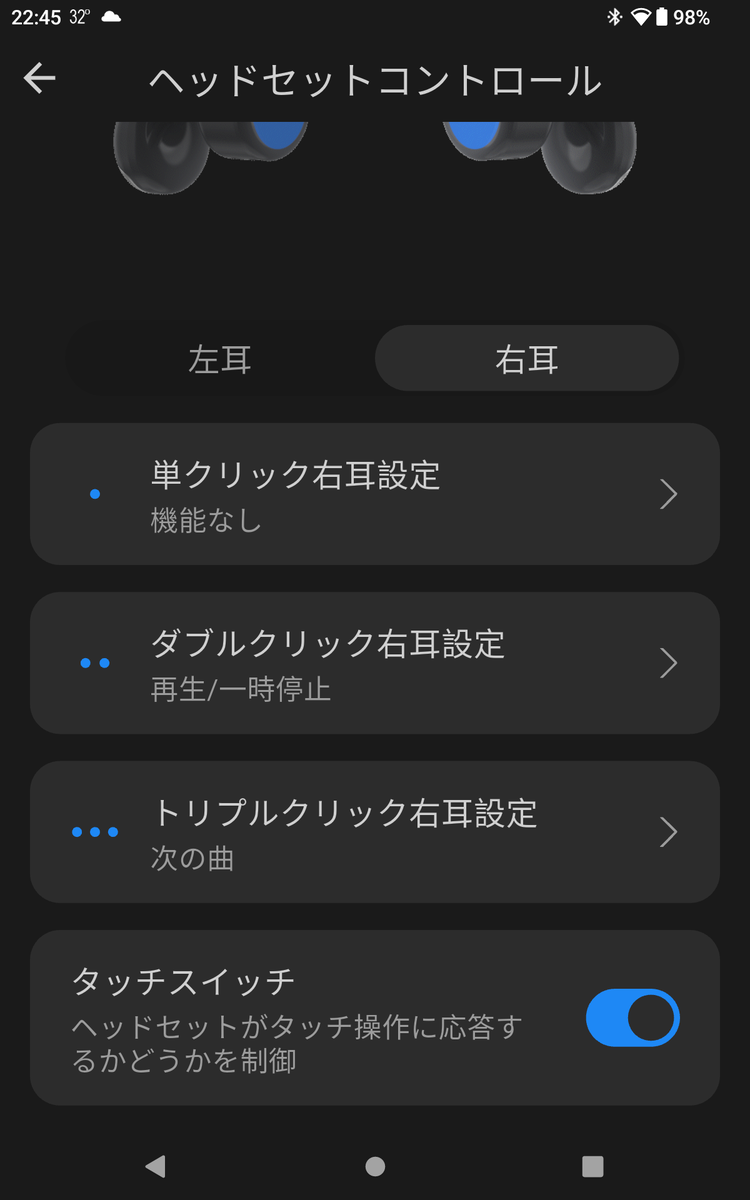The width and height of the screenshot is (750, 1200).
Task: Tap the system home button
Action: [x=375, y=1166]
